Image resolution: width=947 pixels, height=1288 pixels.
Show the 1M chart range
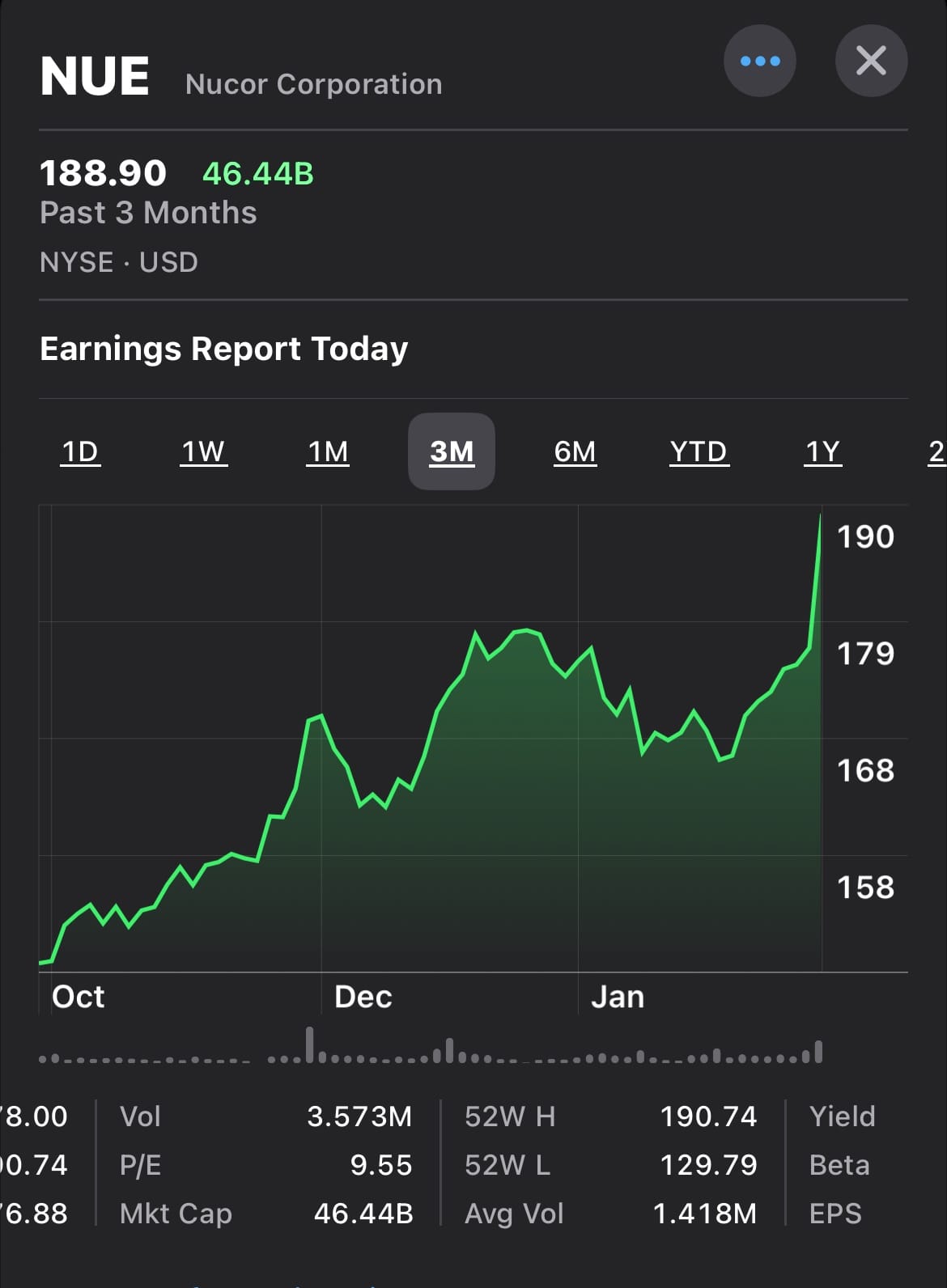(328, 451)
